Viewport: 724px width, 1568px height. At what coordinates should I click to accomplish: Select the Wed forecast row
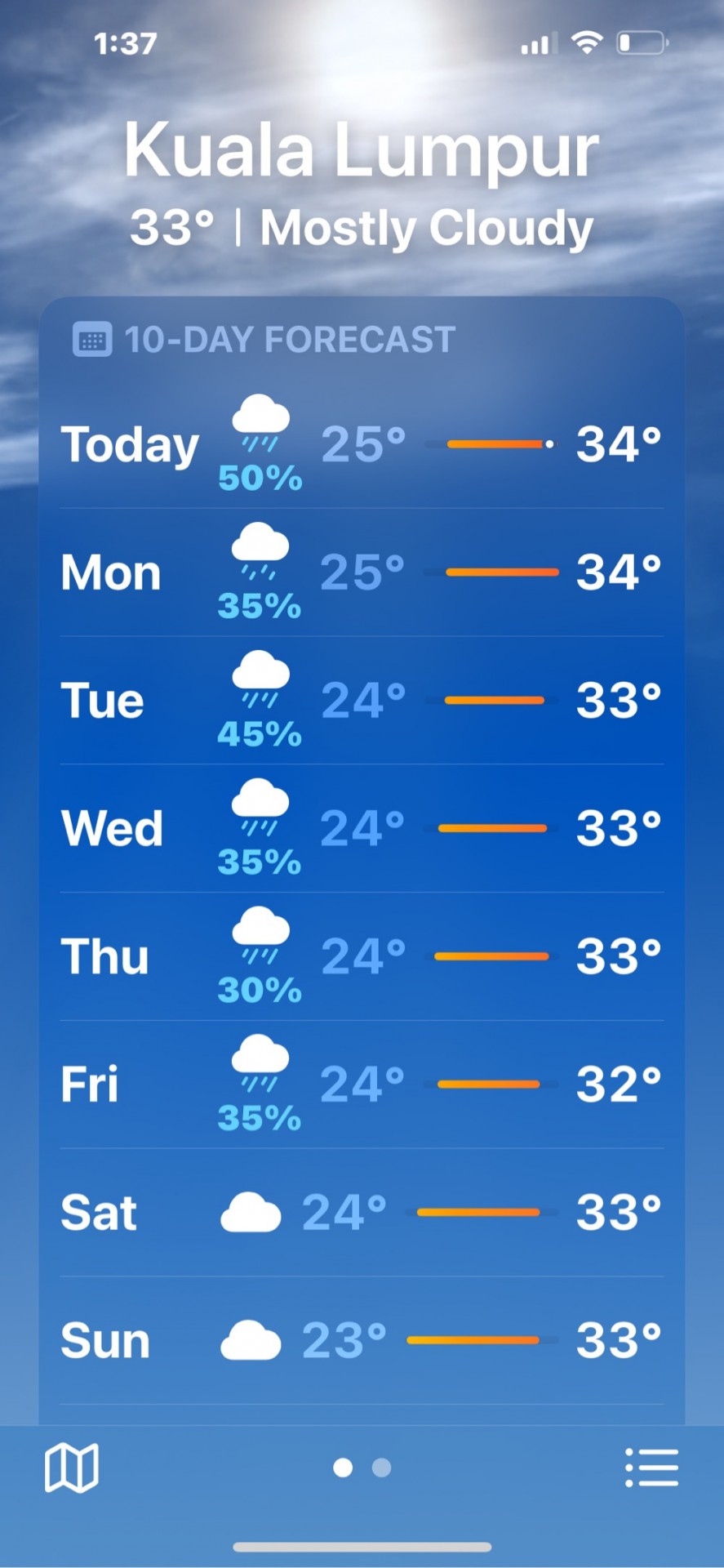[x=362, y=828]
